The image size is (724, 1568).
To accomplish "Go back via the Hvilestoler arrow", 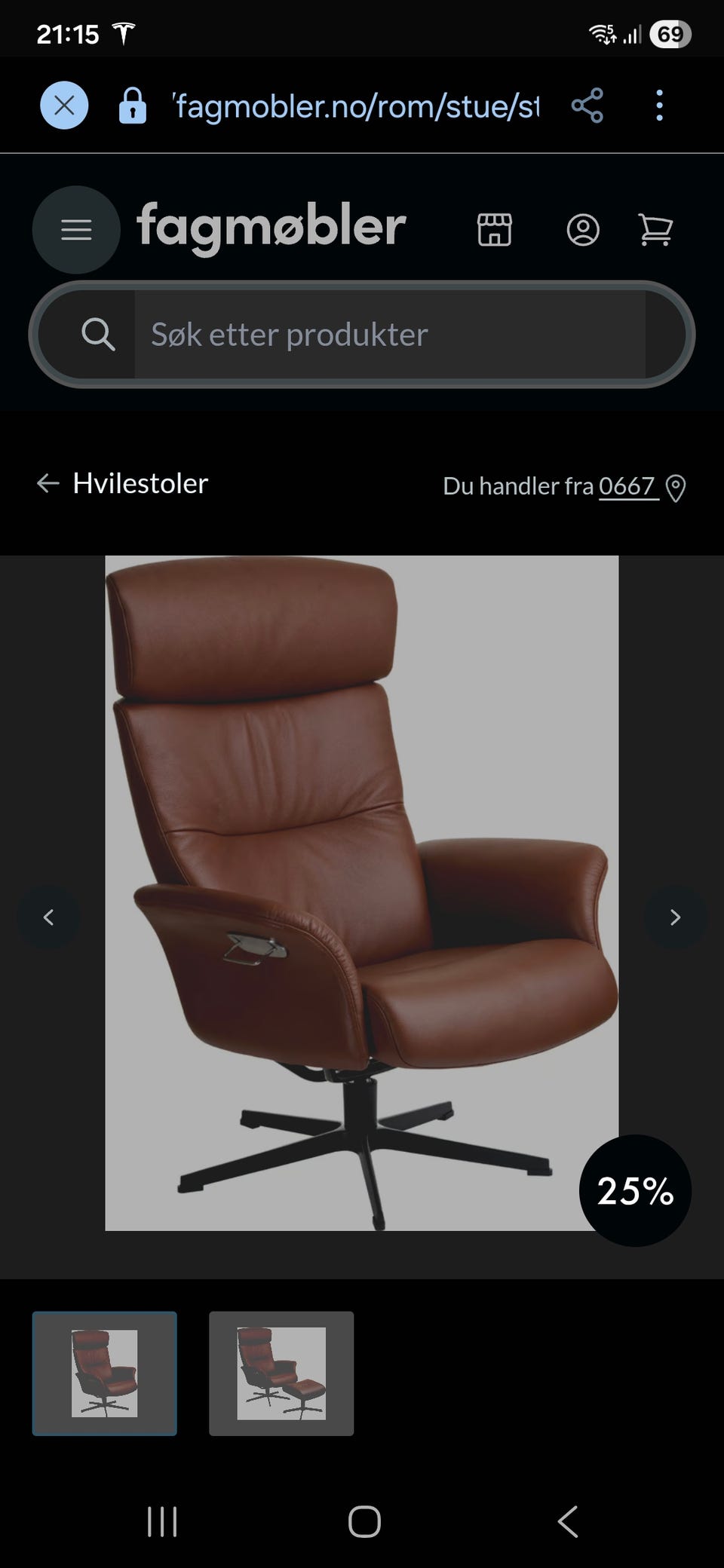I will 48,483.
